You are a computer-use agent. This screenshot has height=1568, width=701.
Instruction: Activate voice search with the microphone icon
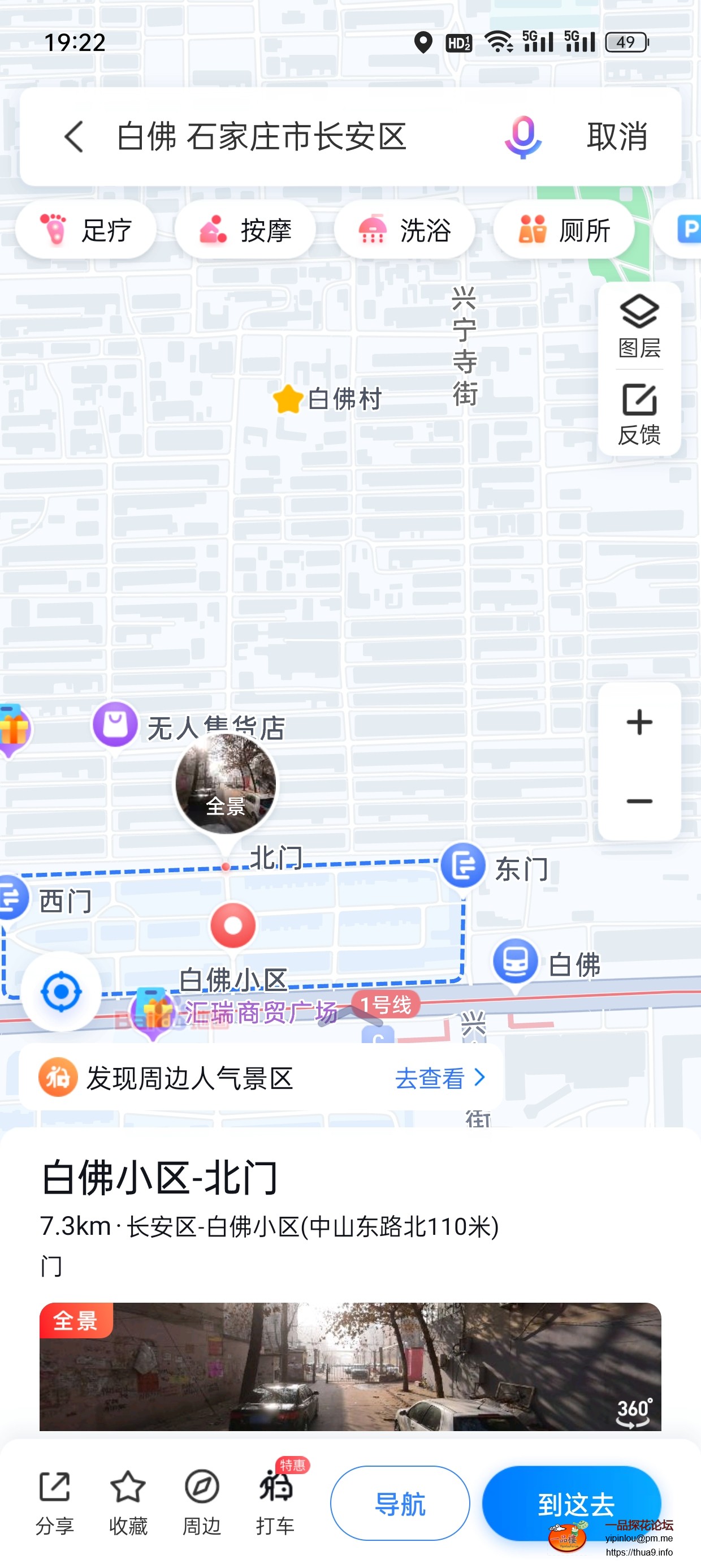click(522, 137)
